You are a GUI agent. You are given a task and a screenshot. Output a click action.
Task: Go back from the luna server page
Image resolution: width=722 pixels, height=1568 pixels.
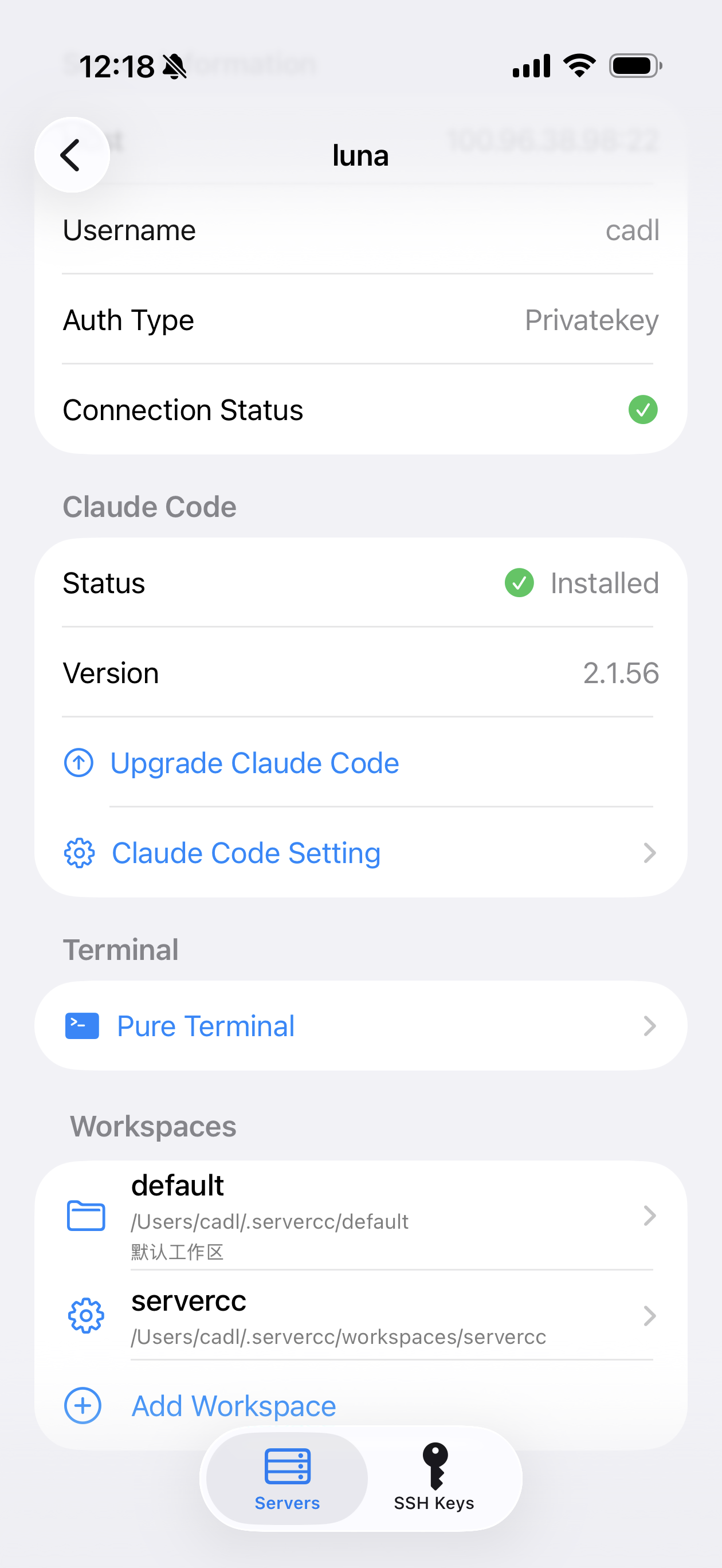click(72, 155)
